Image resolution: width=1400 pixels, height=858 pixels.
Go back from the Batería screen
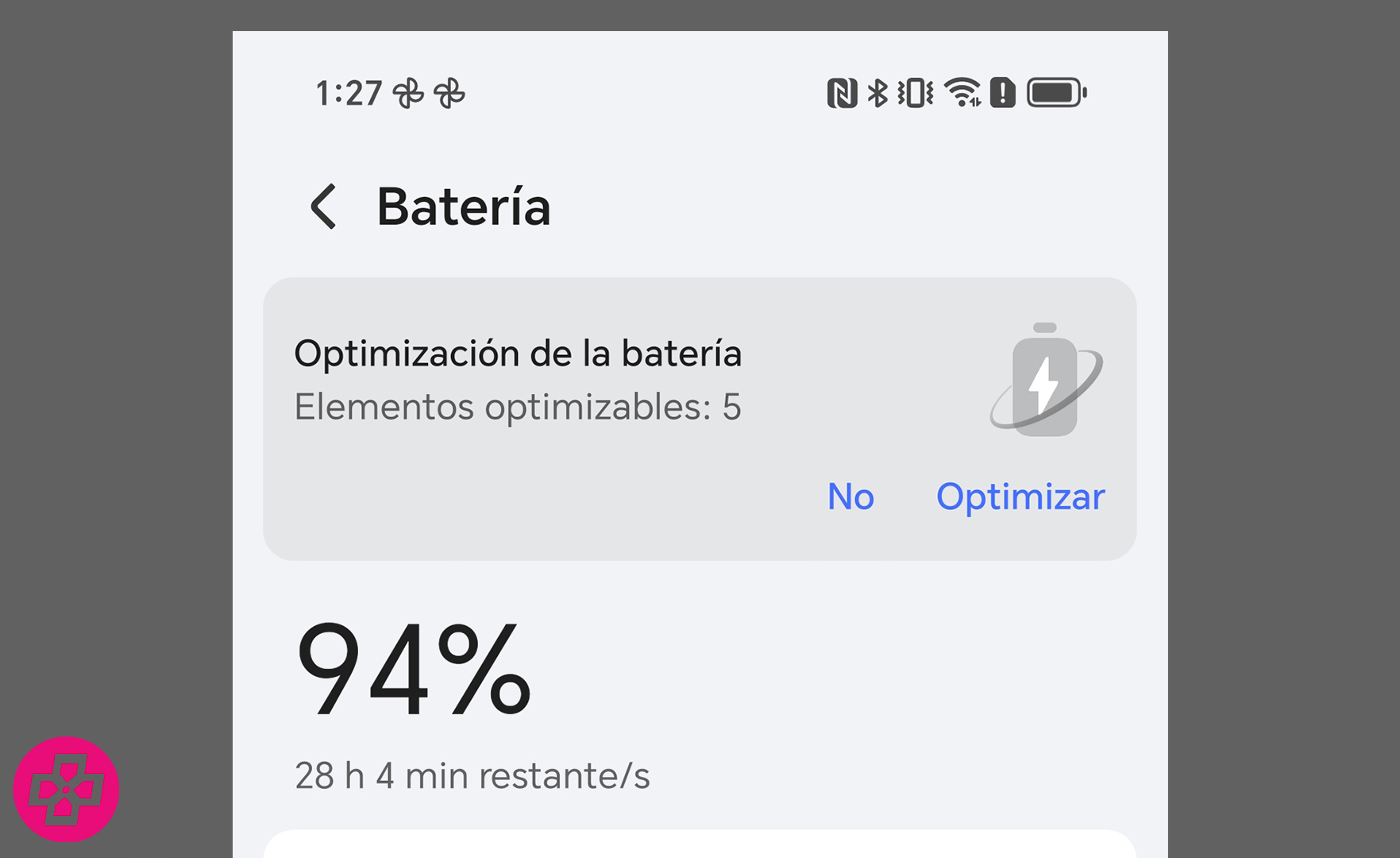(324, 207)
